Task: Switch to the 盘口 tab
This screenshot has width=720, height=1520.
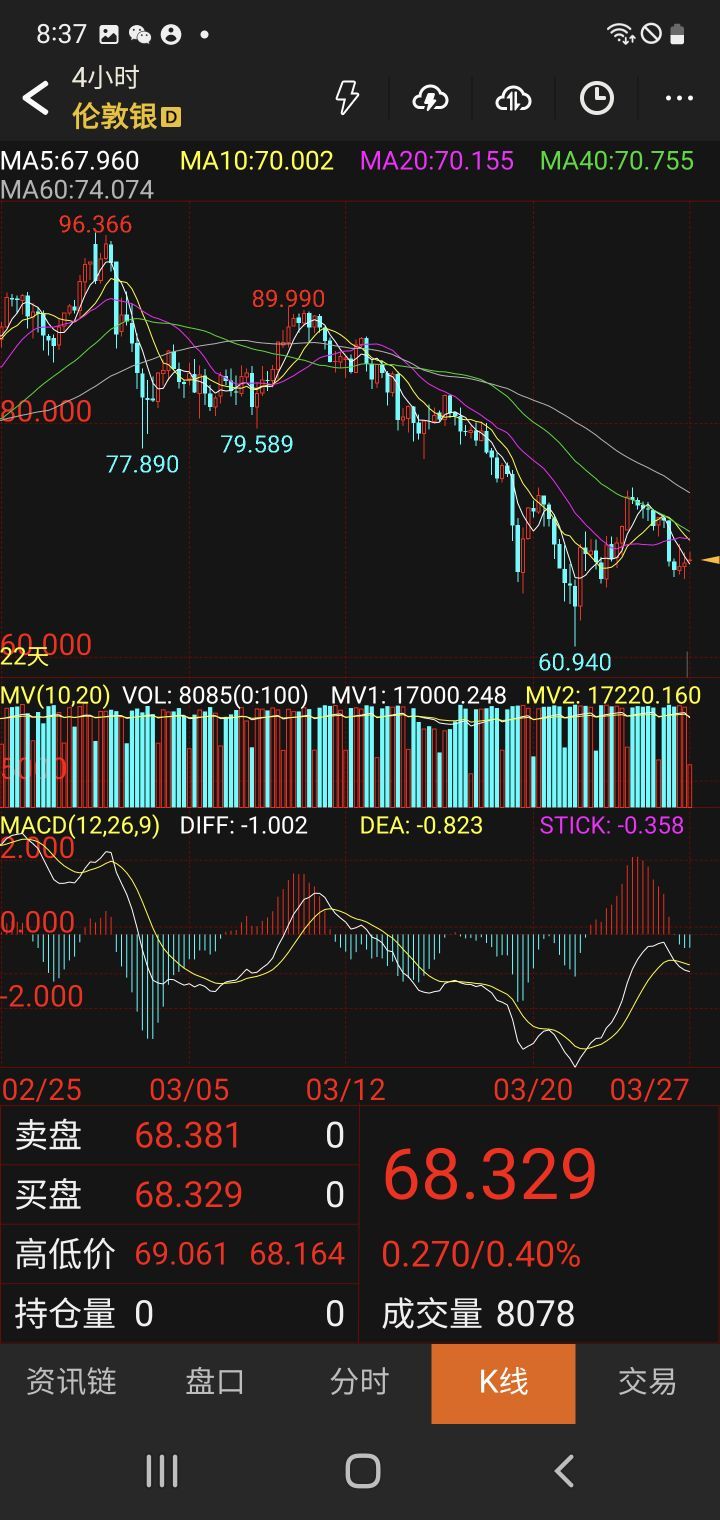Action: coord(215,1382)
